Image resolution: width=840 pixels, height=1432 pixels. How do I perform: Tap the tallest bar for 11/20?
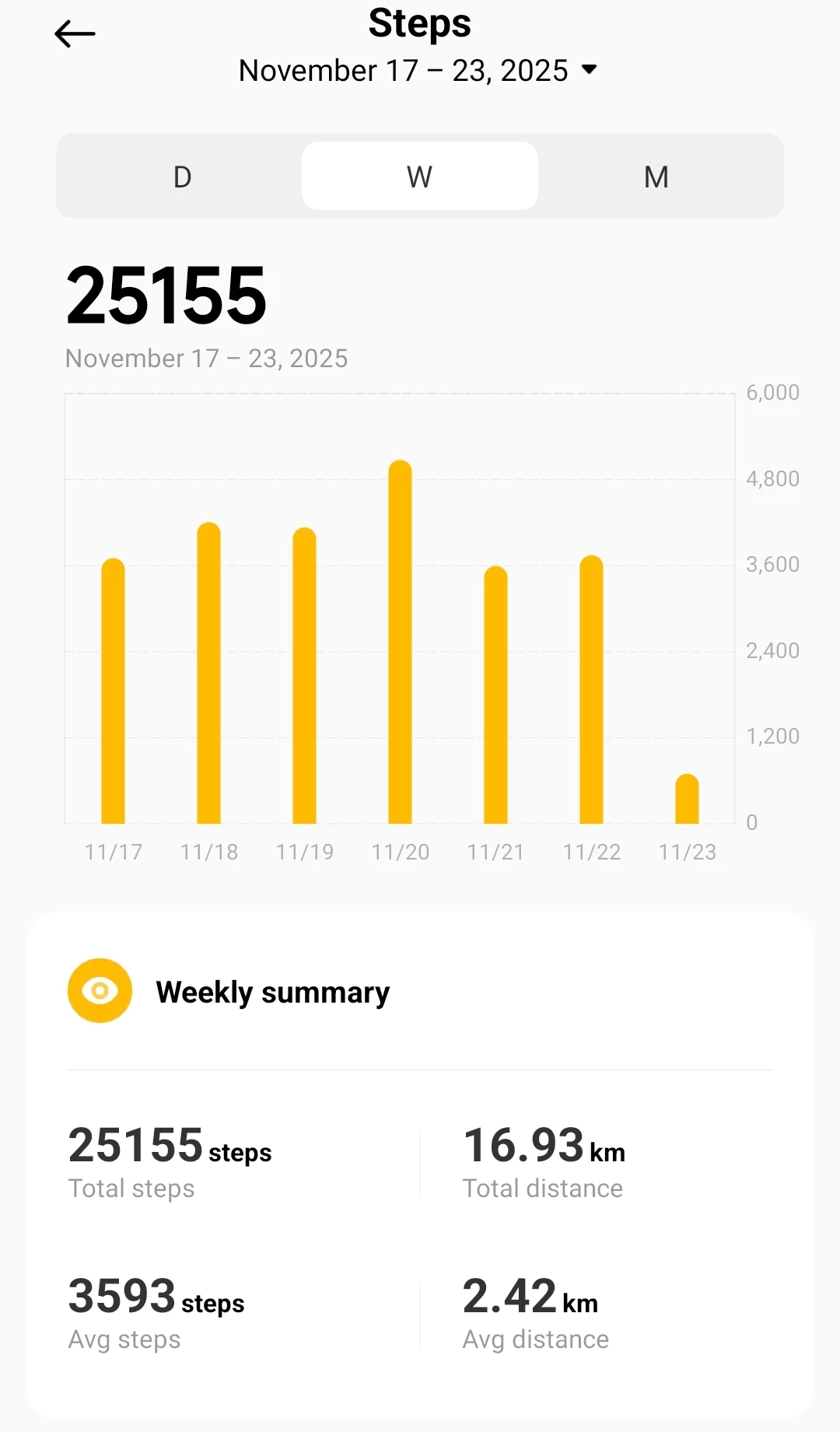click(x=401, y=642)
